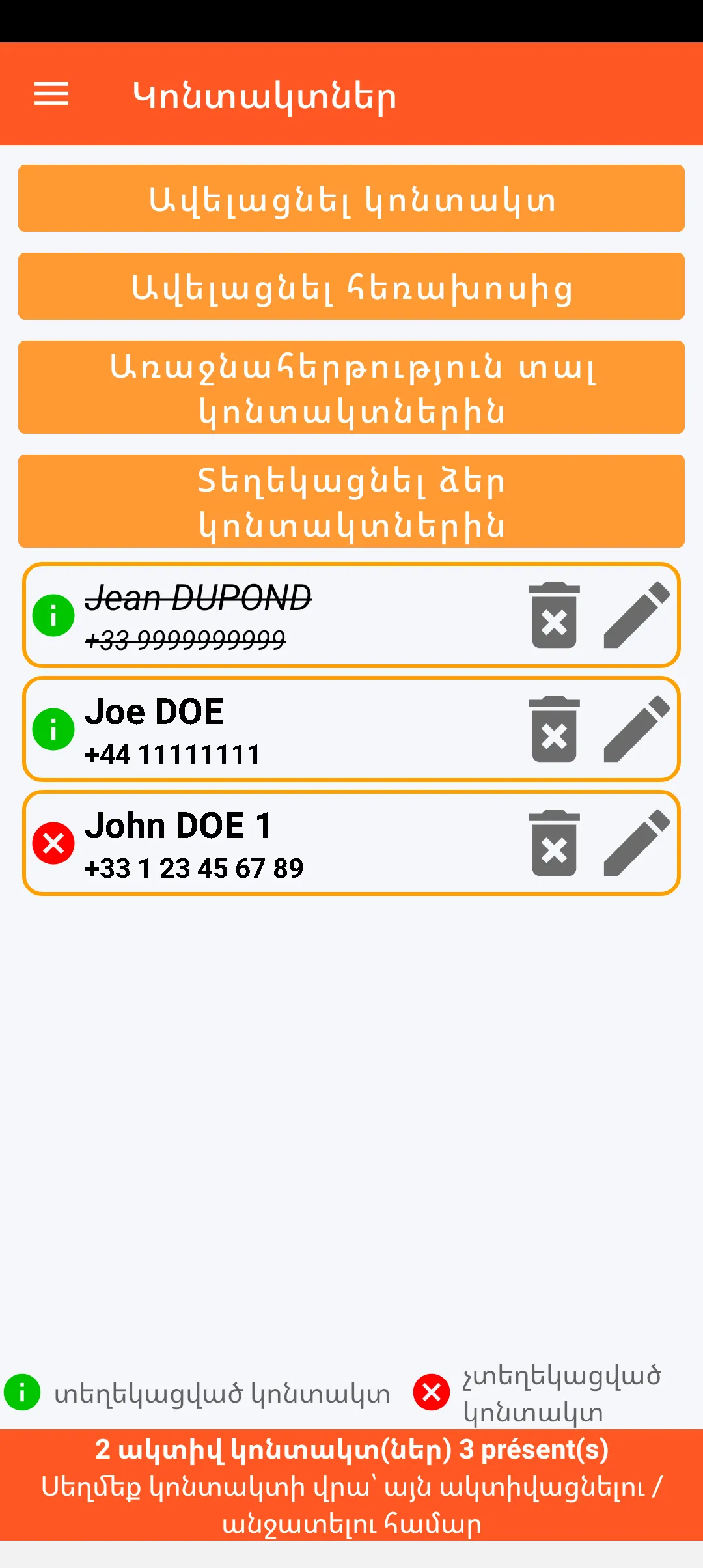703x1568 pixels.
Task: Tap Առաջնահերթություն տալ կոնտակտներին
Action: (x=351, y=387)
